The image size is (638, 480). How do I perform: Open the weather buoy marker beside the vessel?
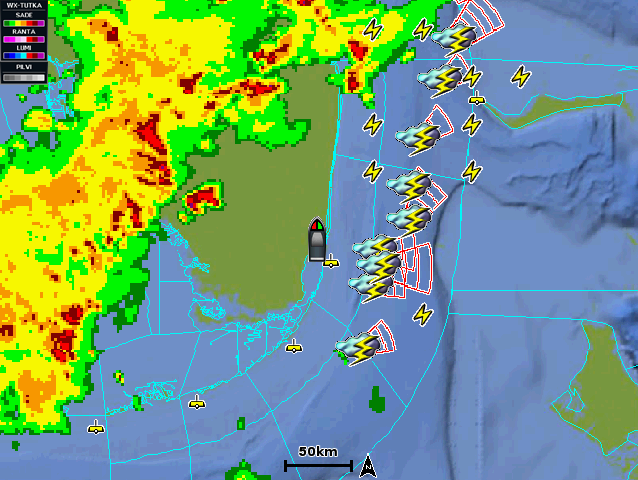click(331, 263)
